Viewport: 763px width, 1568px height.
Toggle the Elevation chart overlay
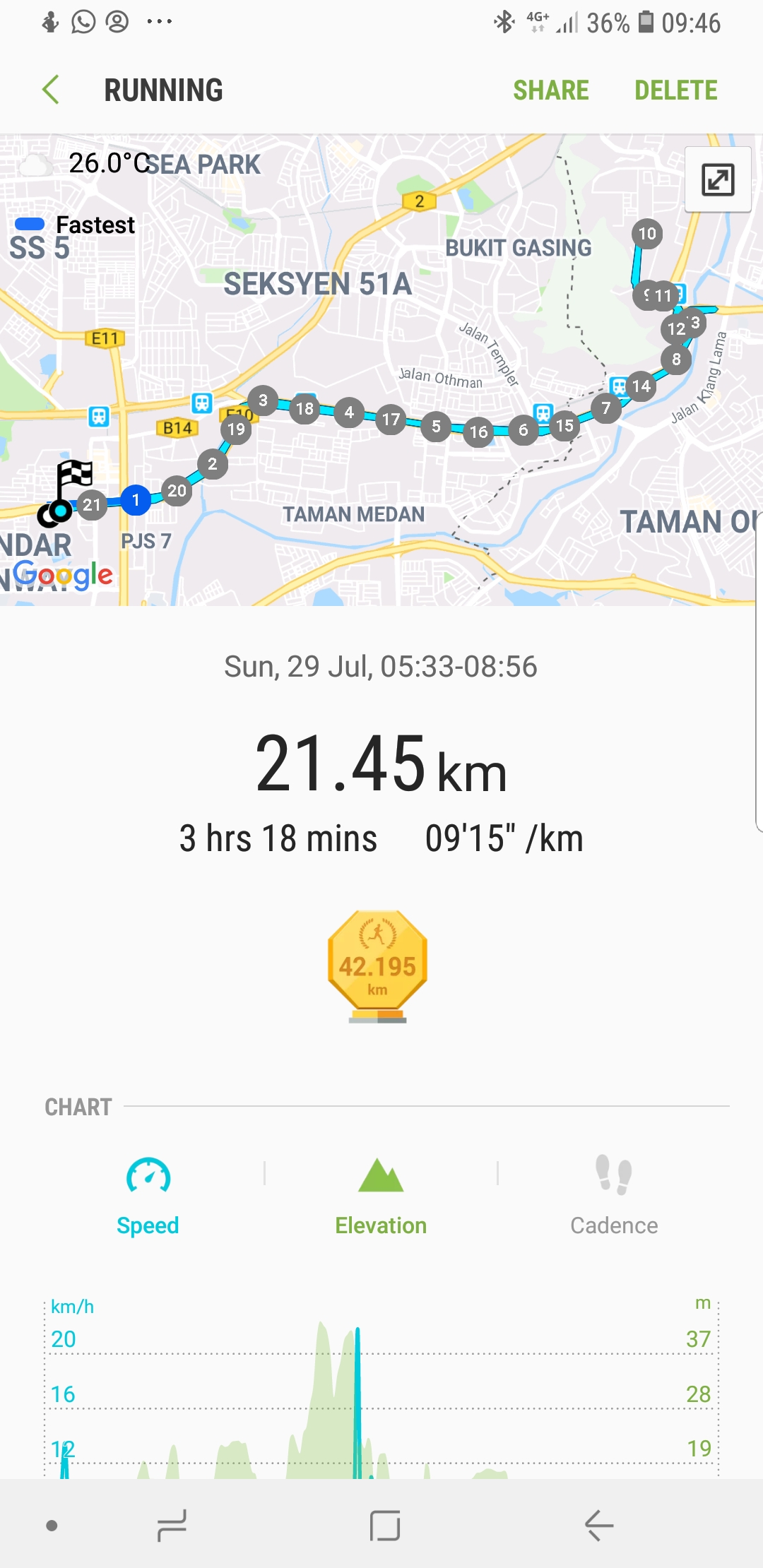[381, 1196]
